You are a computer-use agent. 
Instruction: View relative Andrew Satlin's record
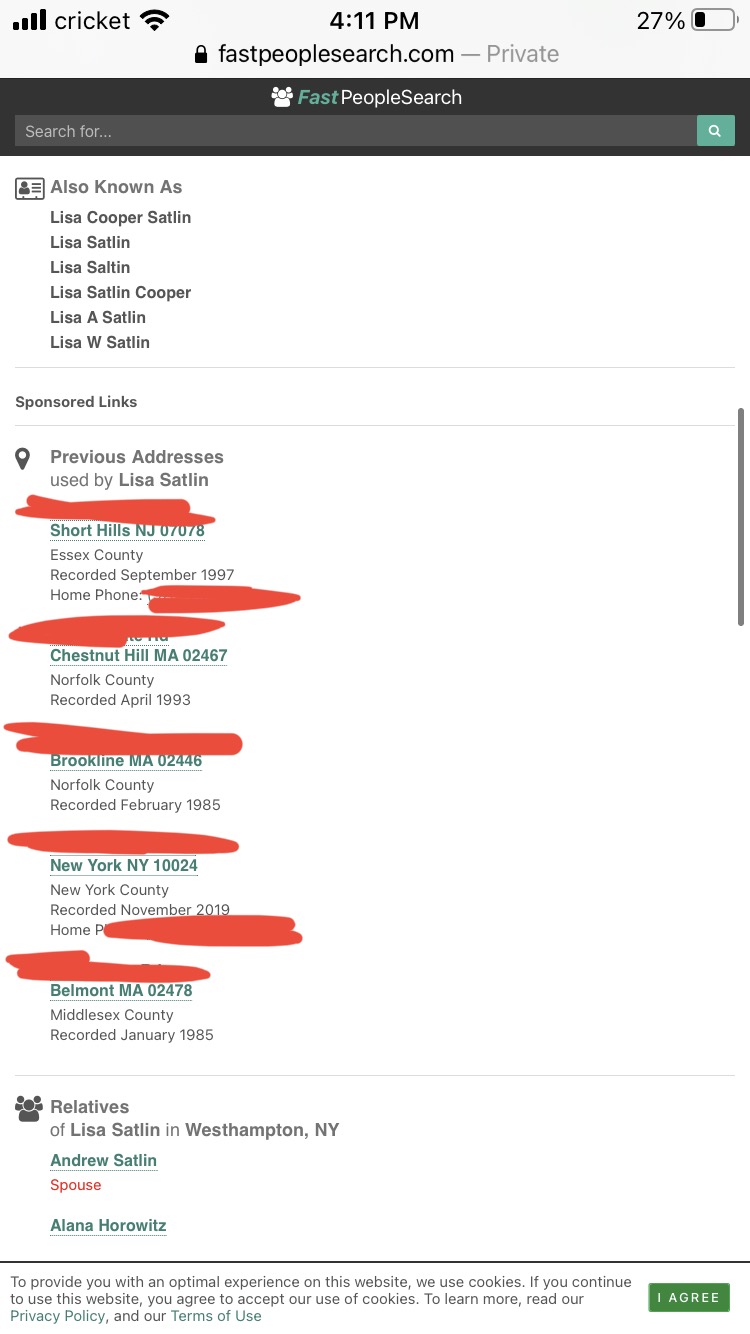coord(103,1160)
